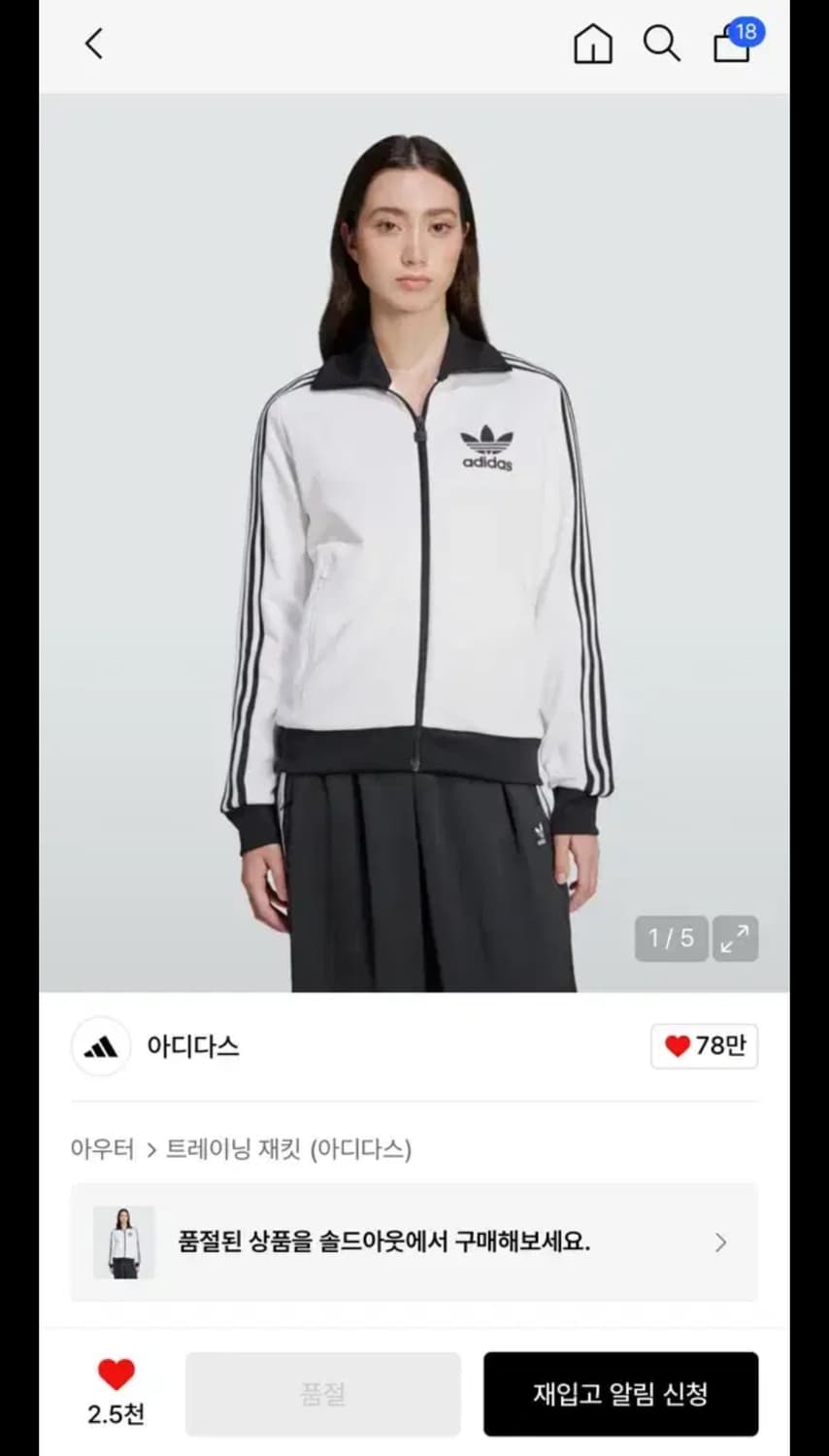Open fullscreen view of product image
Screen dimensions: 829x1456
[736, 939]
